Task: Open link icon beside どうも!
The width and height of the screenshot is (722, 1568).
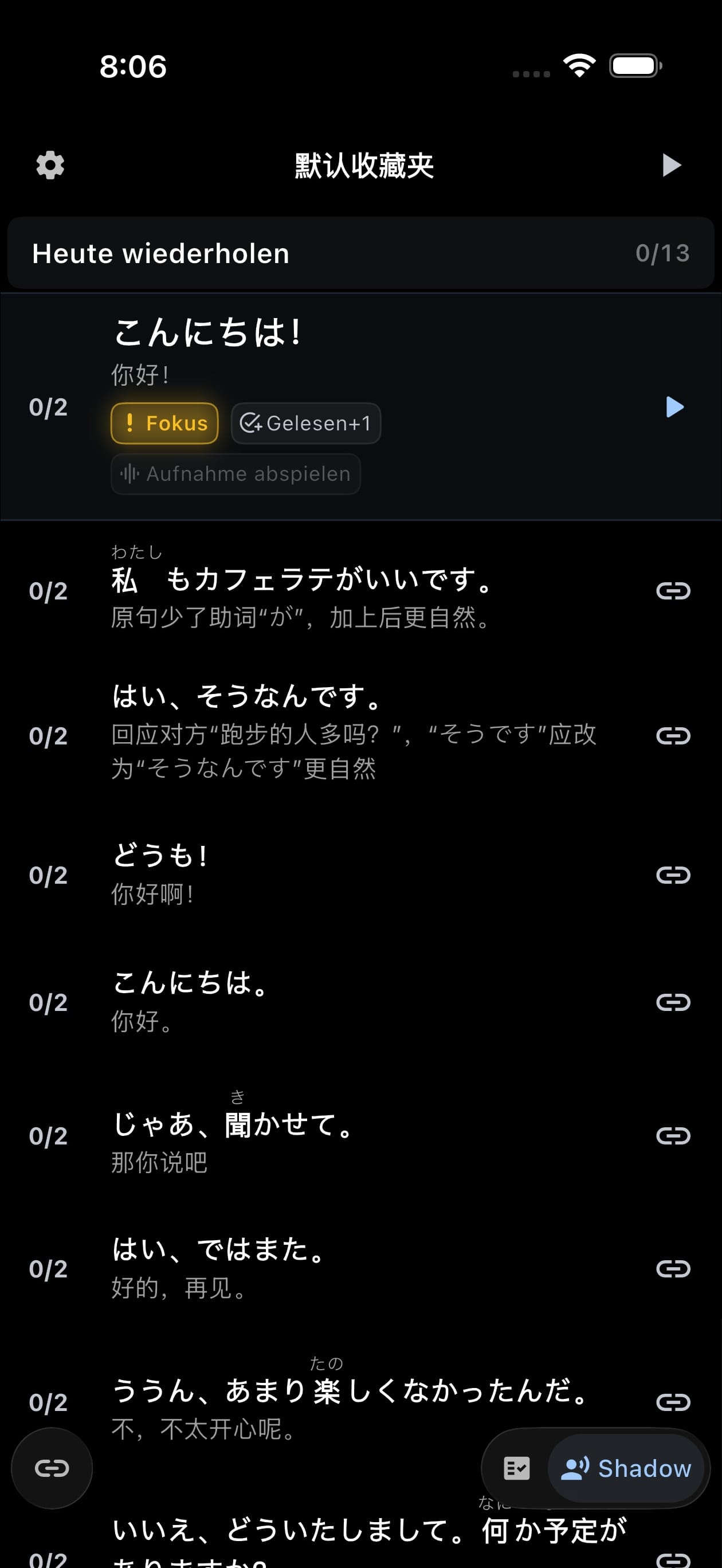Action: coord(673,875)
